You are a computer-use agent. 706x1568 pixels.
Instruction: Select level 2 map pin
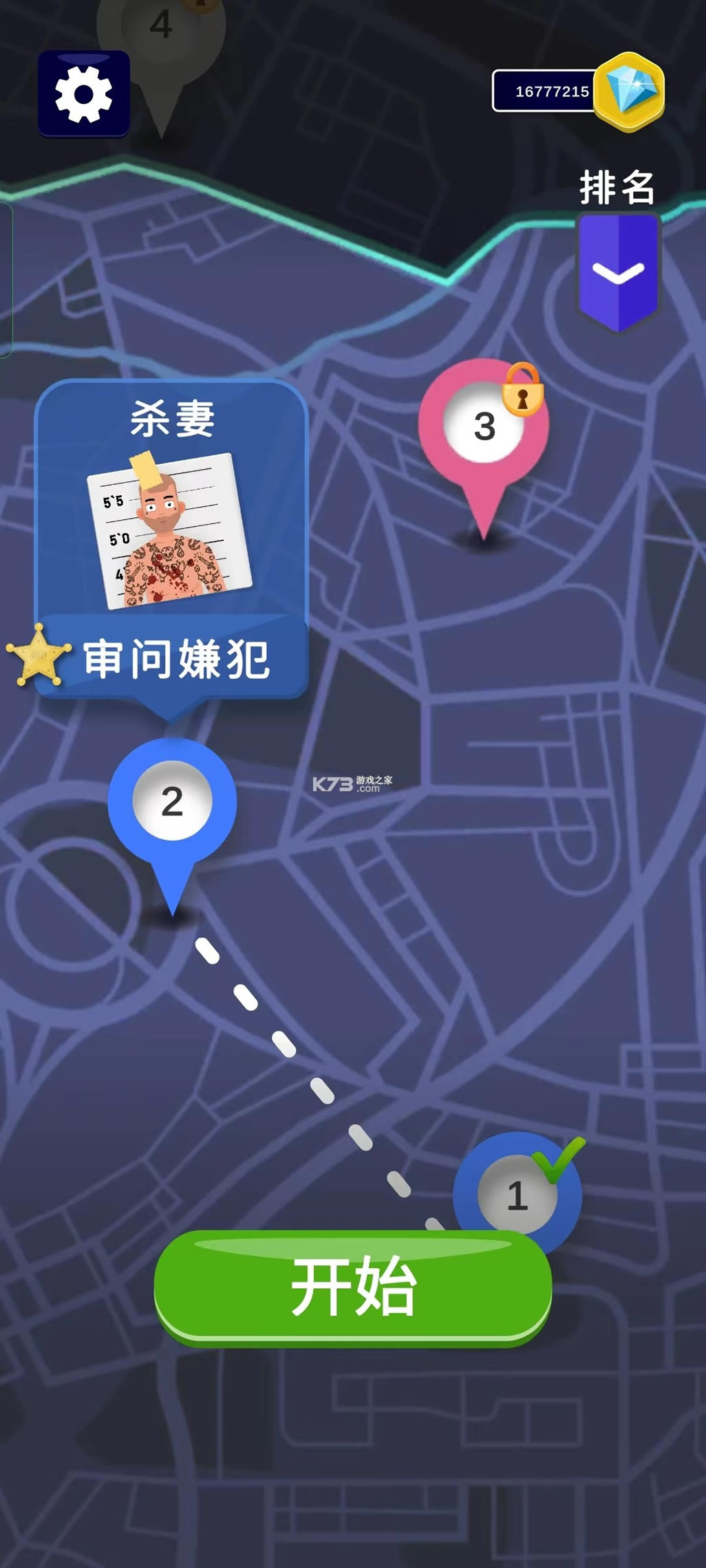172,802
